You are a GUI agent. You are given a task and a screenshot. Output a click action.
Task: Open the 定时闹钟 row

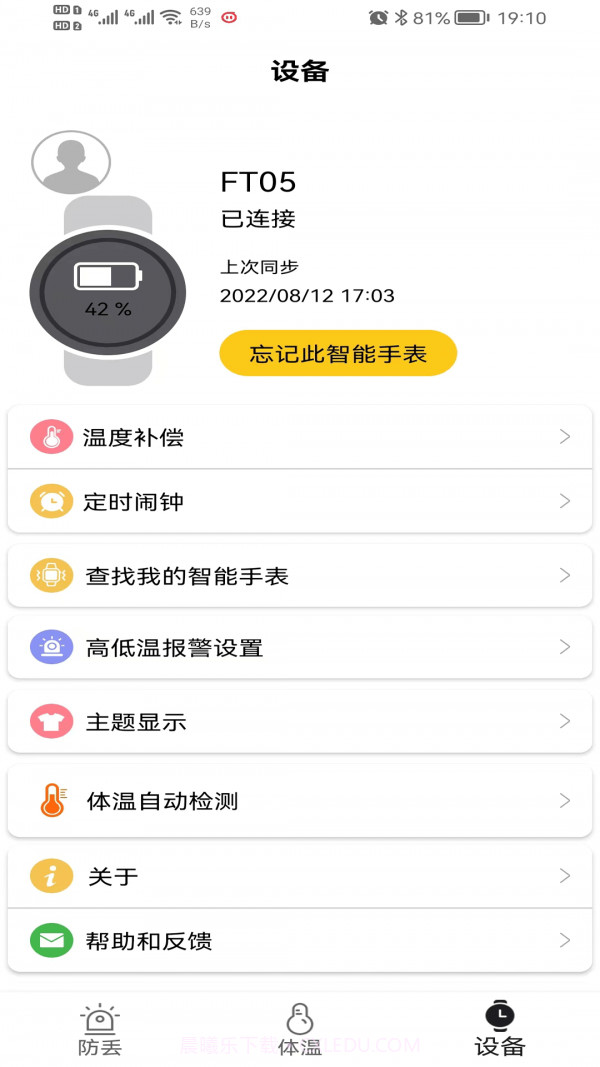[299, 501]
